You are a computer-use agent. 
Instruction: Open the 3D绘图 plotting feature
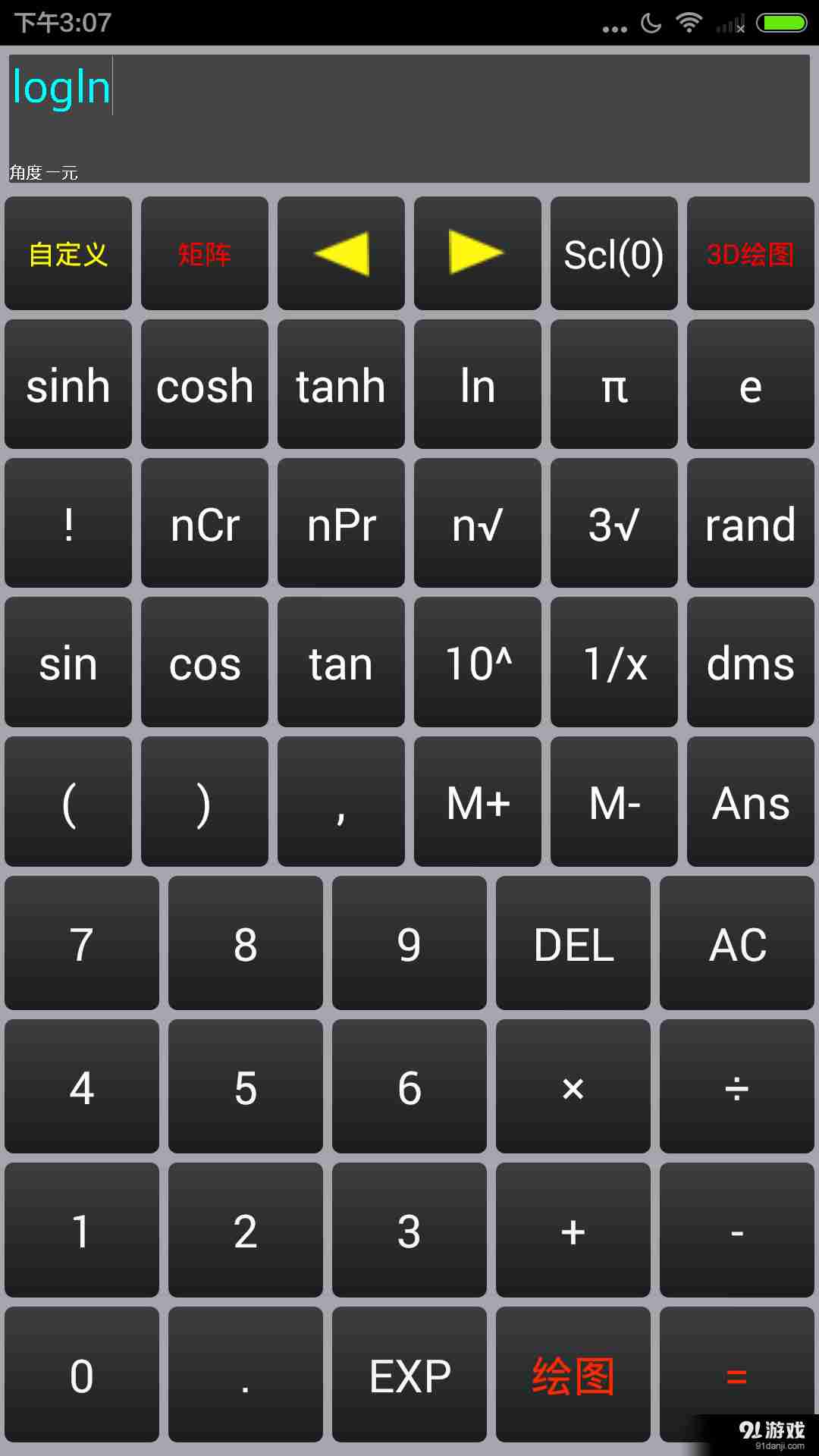(x=751, y=253)
